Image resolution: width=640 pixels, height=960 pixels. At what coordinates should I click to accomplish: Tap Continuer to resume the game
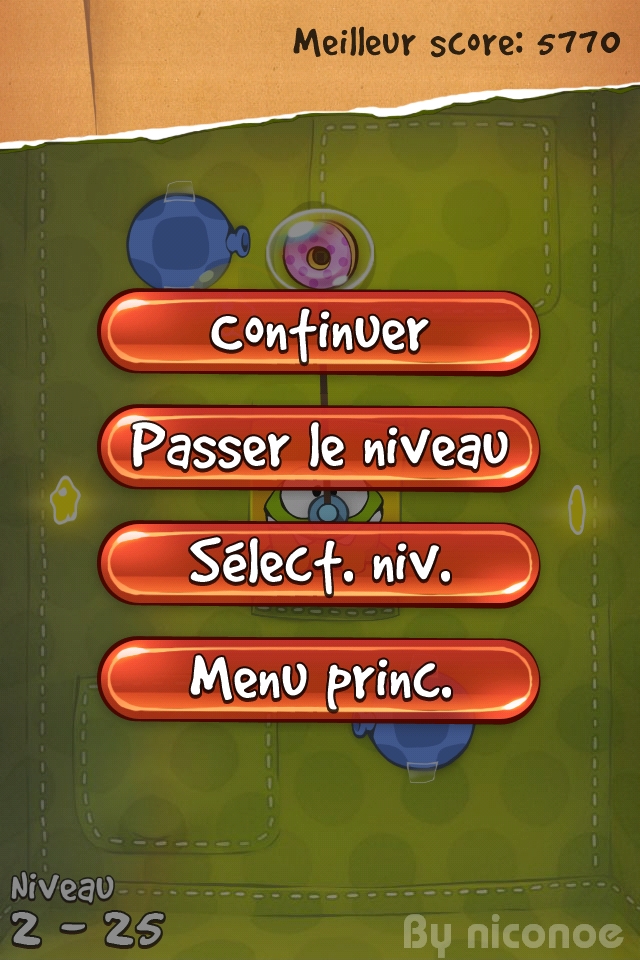coord(319,333)
